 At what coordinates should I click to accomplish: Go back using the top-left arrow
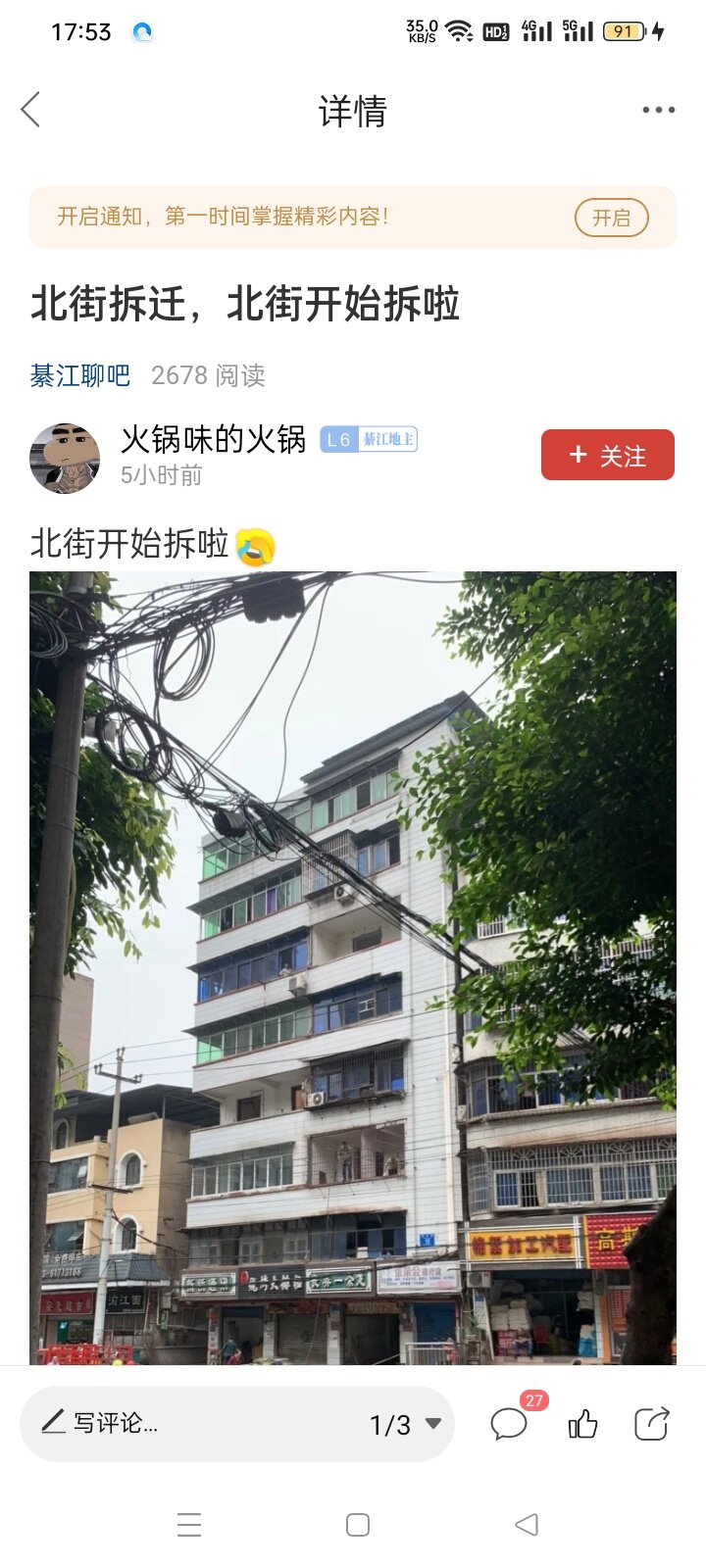point(31,110)
